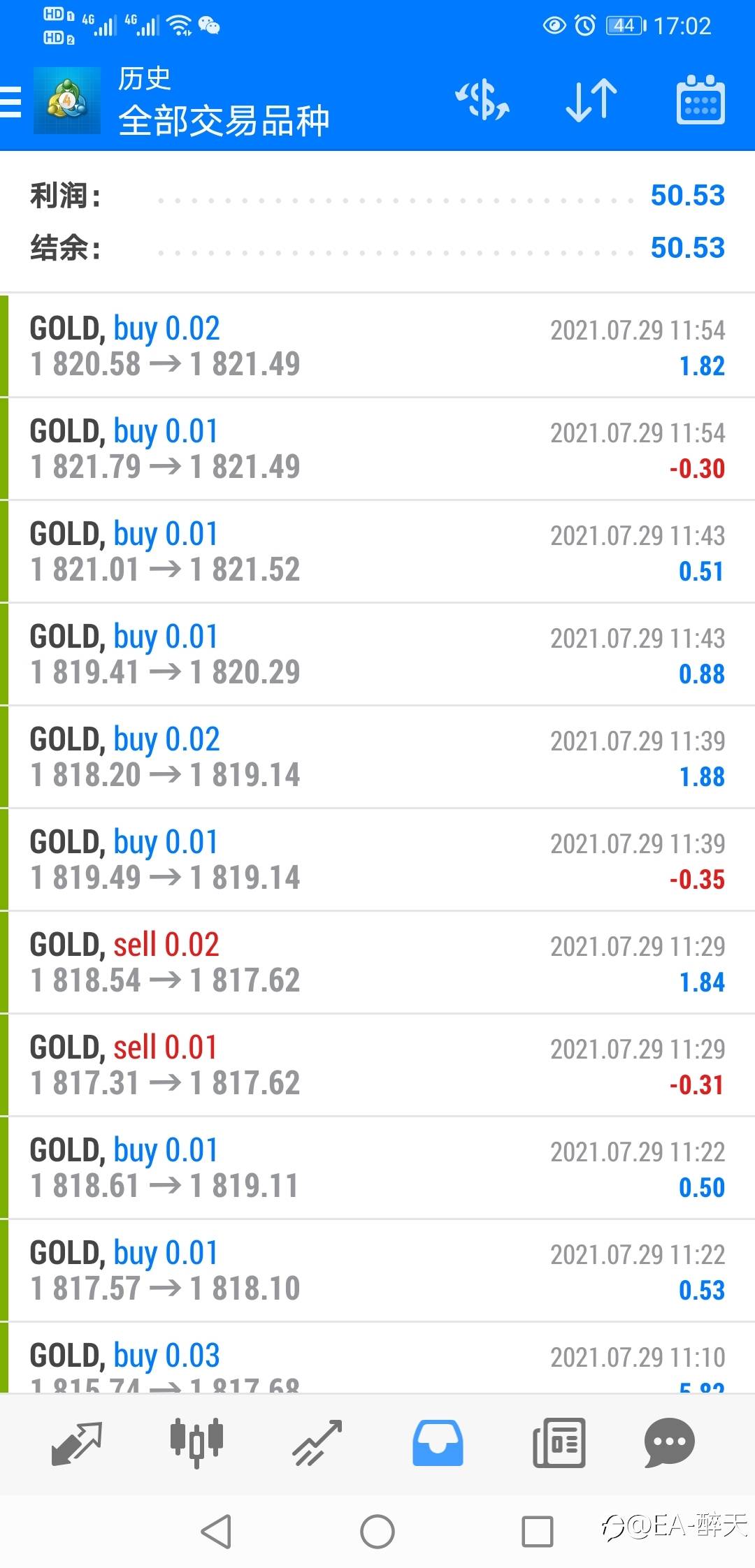Select GOLD buy trade with profit 0.53
The height and width of the screenshot is (1568, 755).
pos(377,1270)
